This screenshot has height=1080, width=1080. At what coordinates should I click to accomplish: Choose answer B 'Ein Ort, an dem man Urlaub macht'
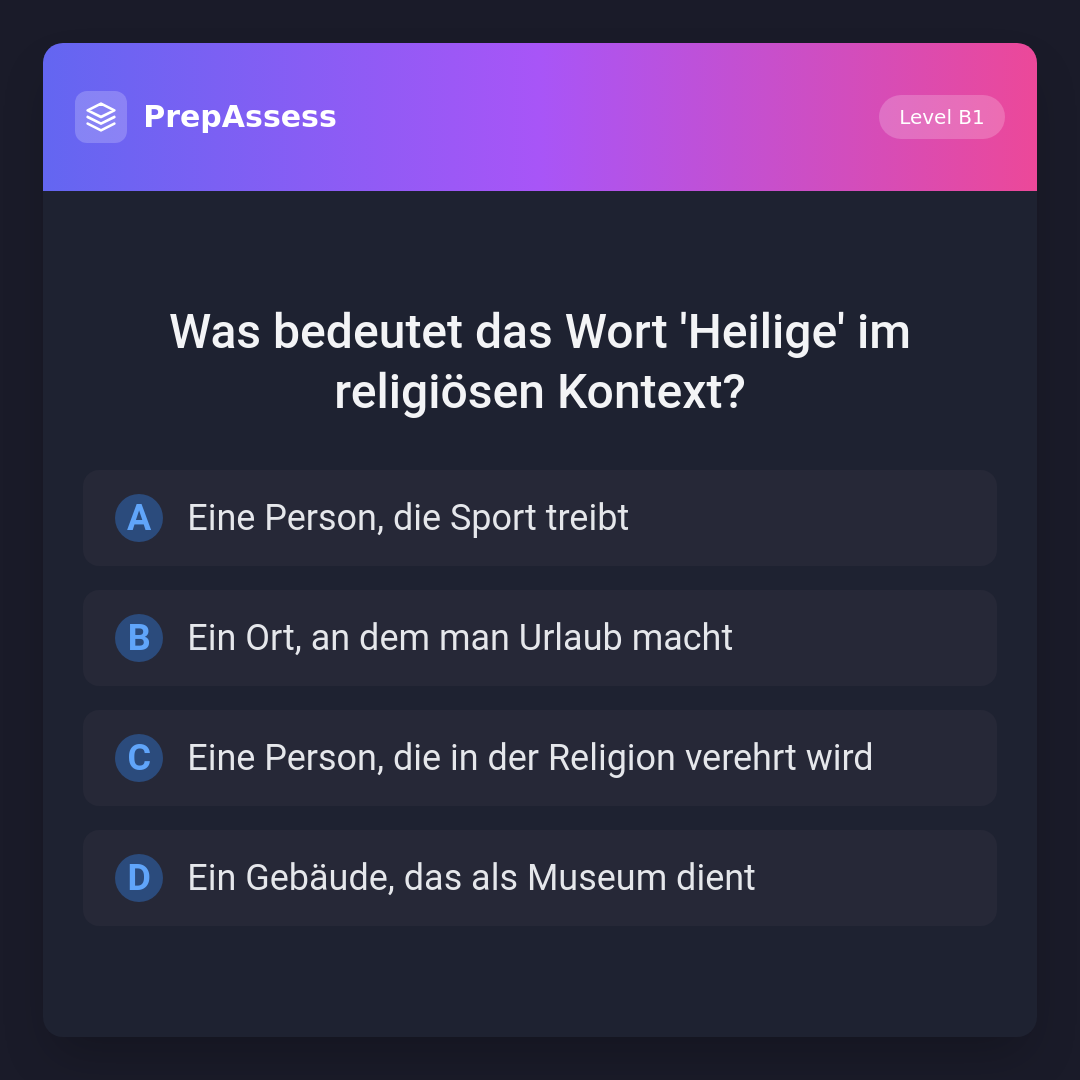tap(540, 638)
